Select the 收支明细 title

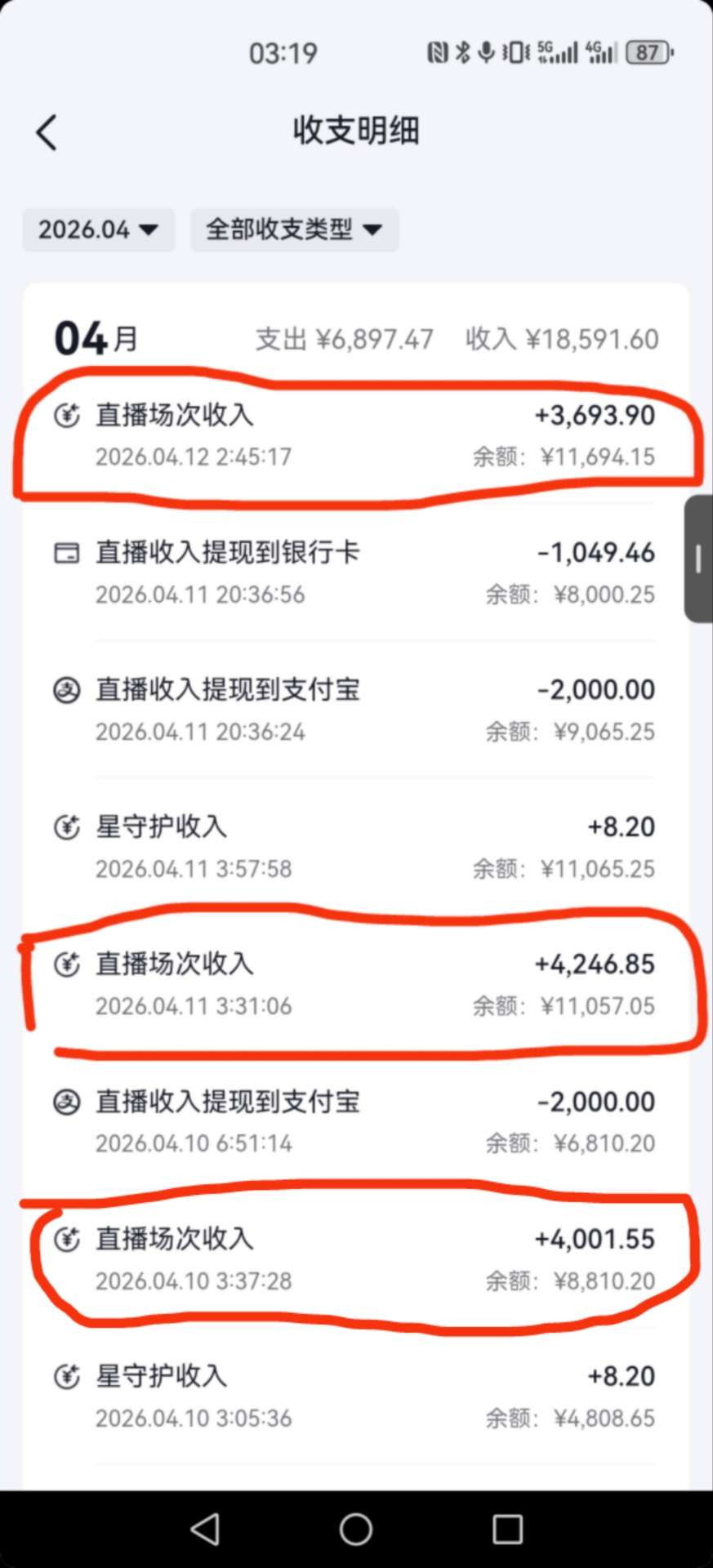(355, 131)
